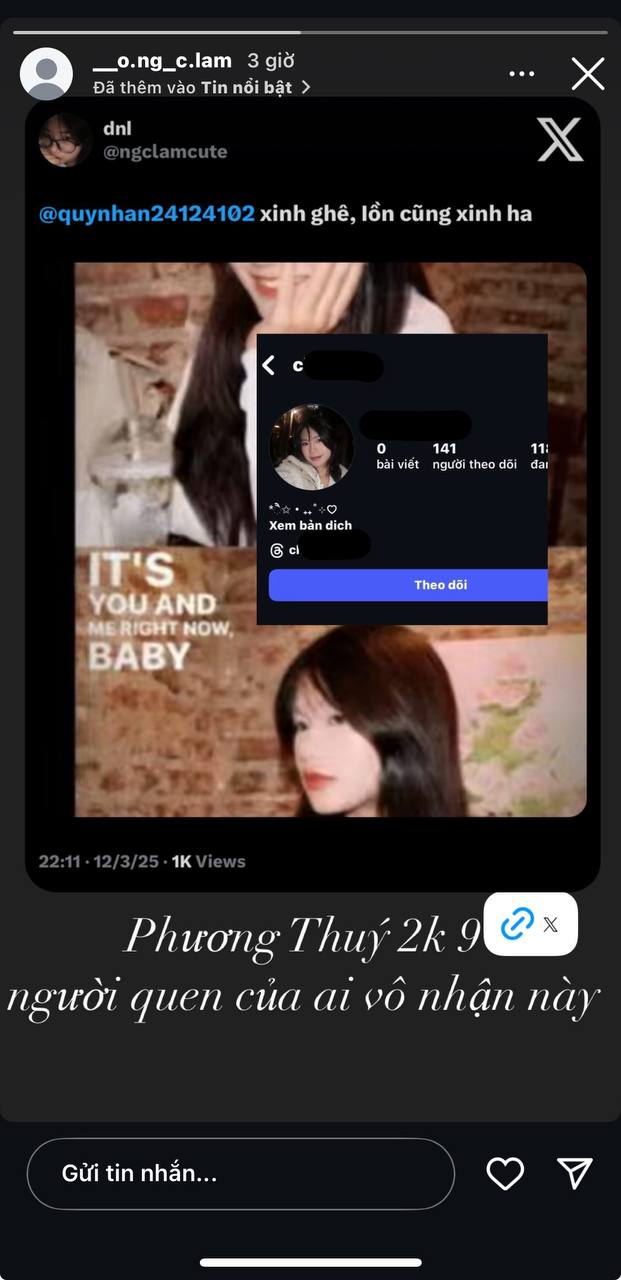The height and width of the screenshot is (1280, 621).
Task: Like this story with the heart
Action: (x=505, y=1173)
